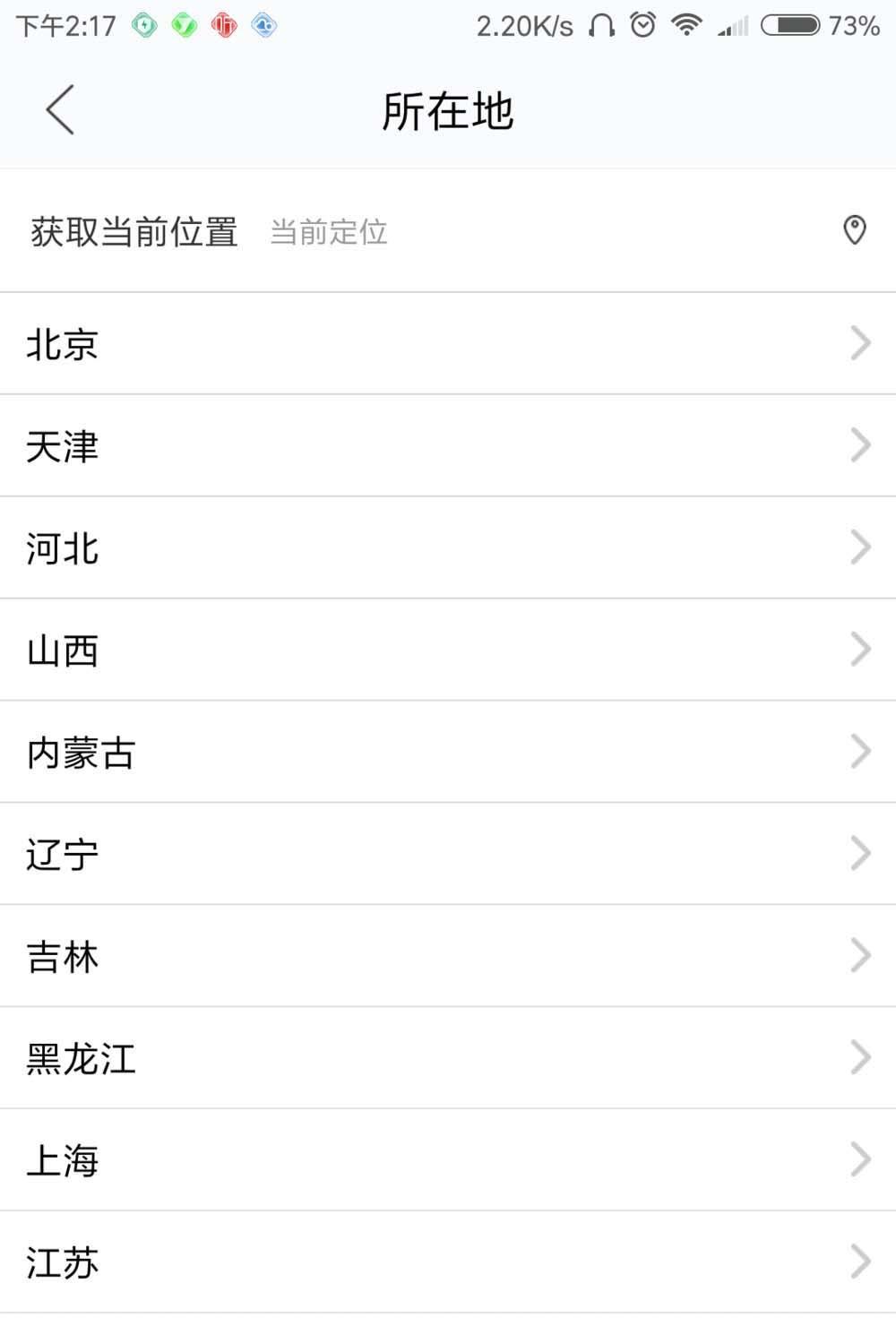Select the 天津 list entry
Viewport: 896px width, 1335px height.
click(63, 445)
